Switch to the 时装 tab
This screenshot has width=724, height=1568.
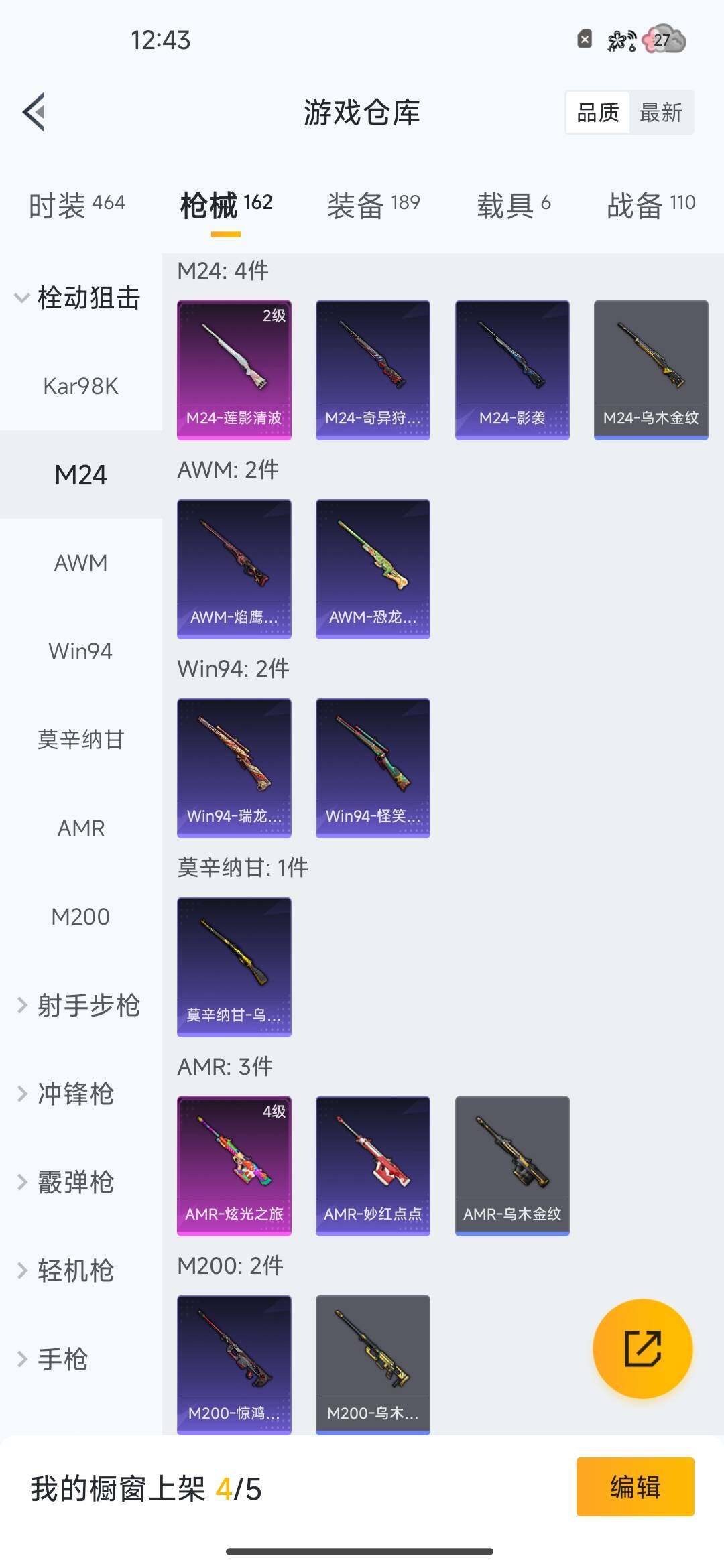coord(76,204)
